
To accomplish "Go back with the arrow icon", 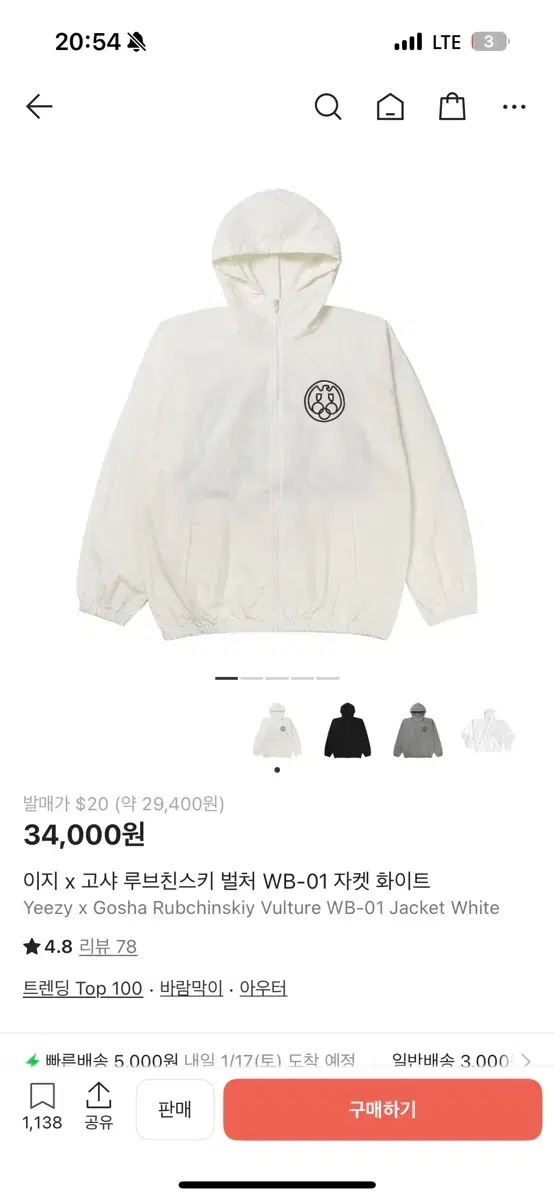I will (39, 107).
